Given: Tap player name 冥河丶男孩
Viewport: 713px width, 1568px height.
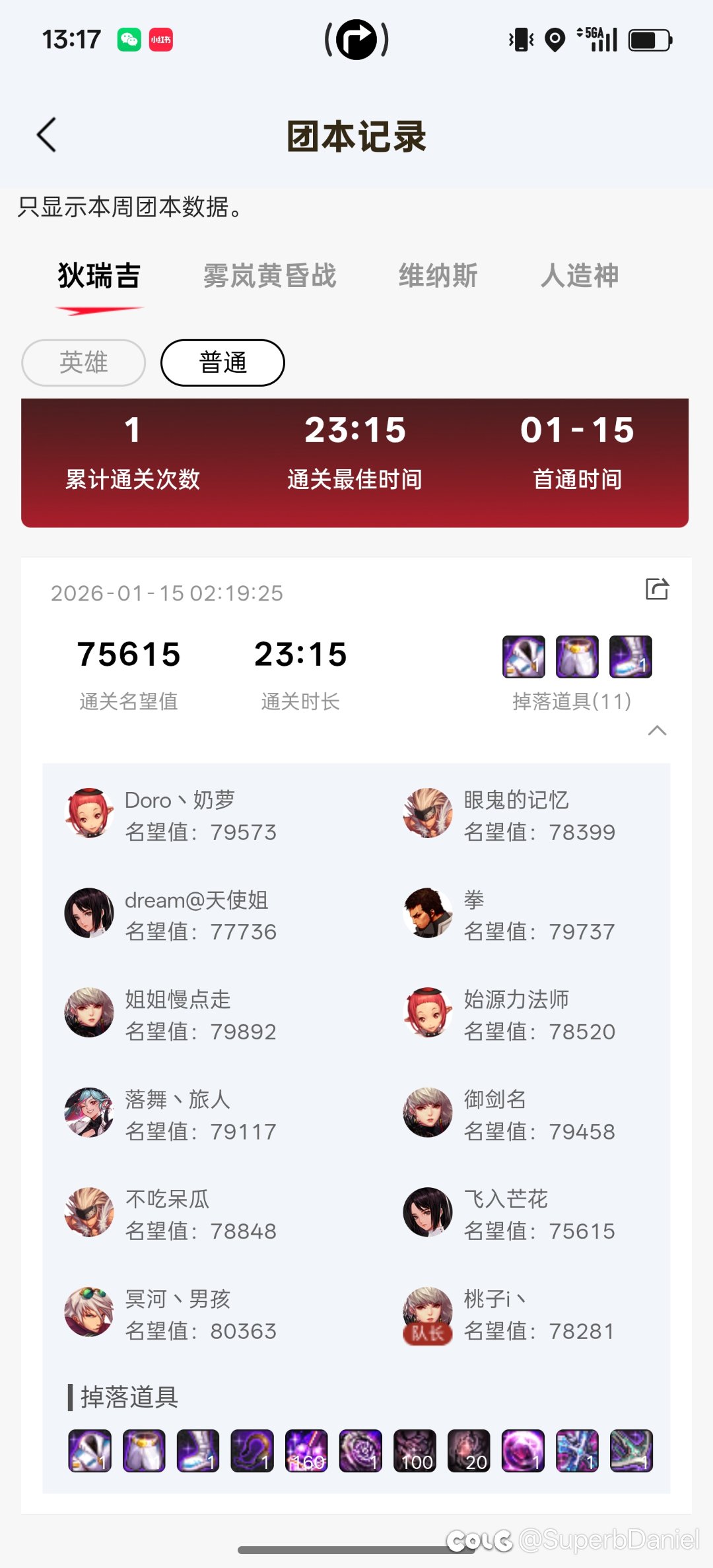Looking at the screenshot, I should pos(177,1298).
